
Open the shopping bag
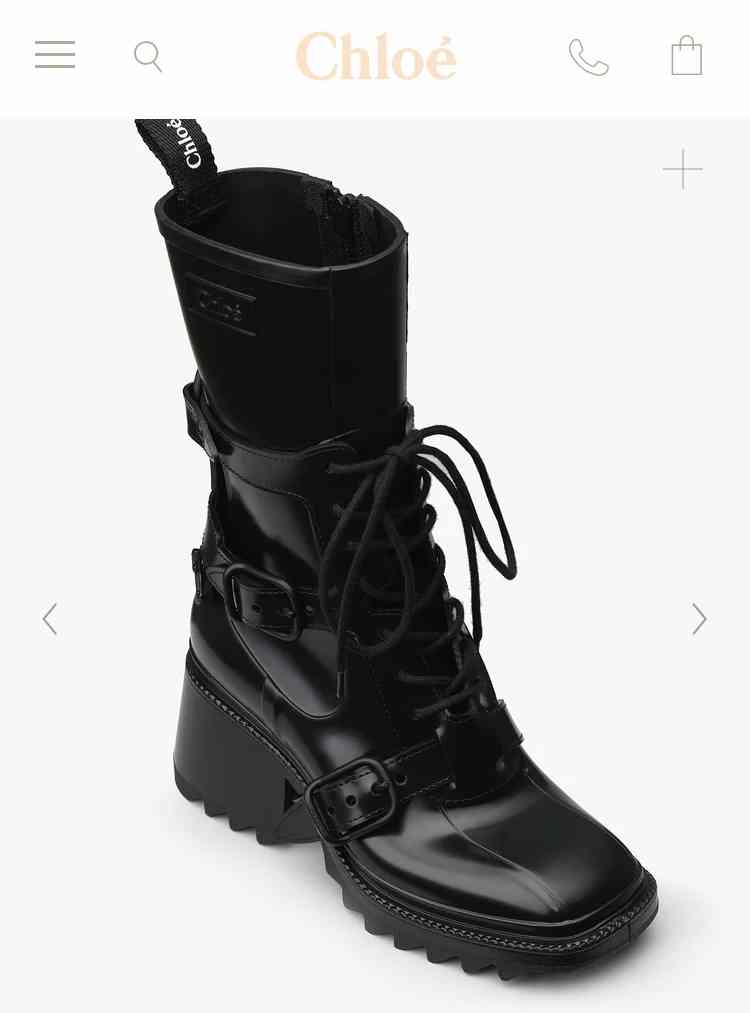[x=686, y=56]
